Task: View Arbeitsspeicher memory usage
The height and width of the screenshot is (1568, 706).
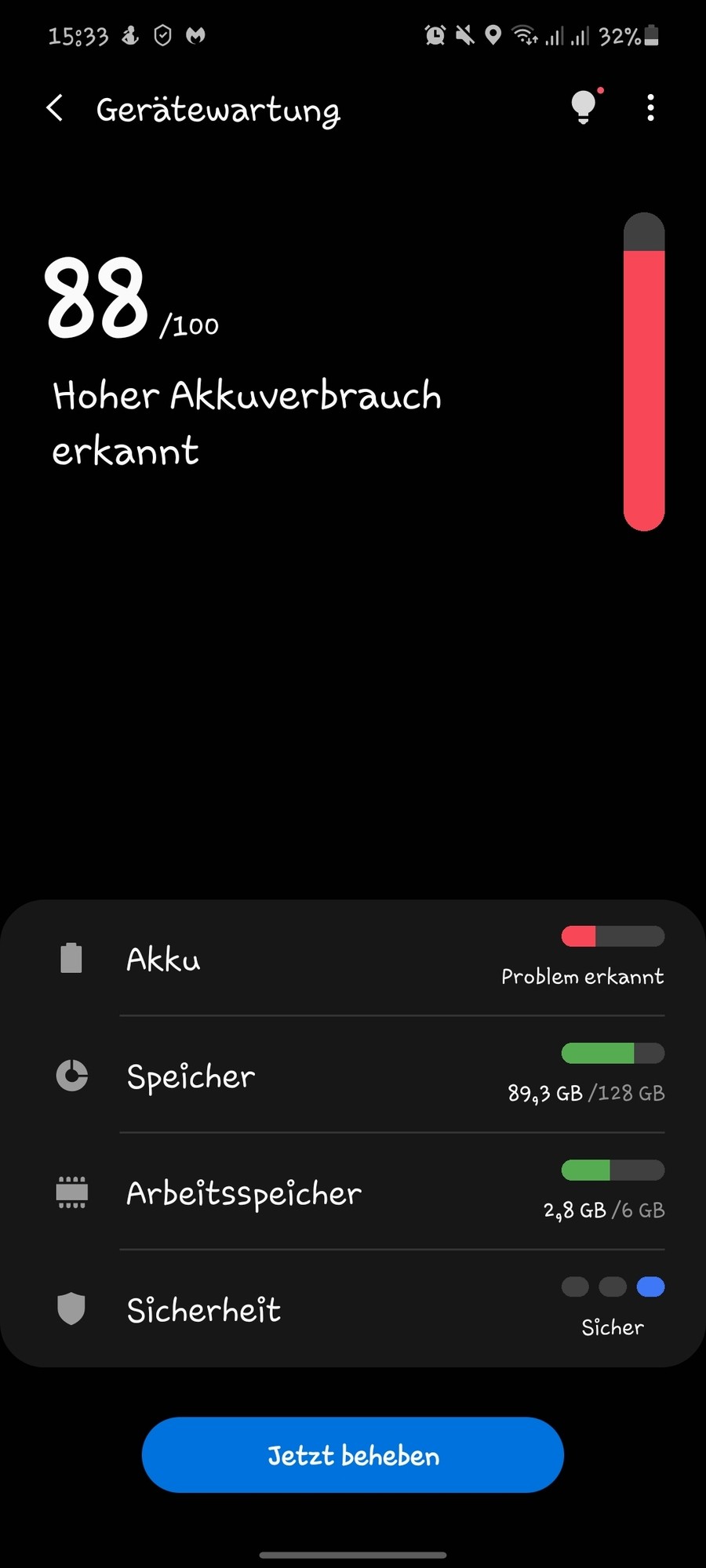Action: (x=353, y=1192)
